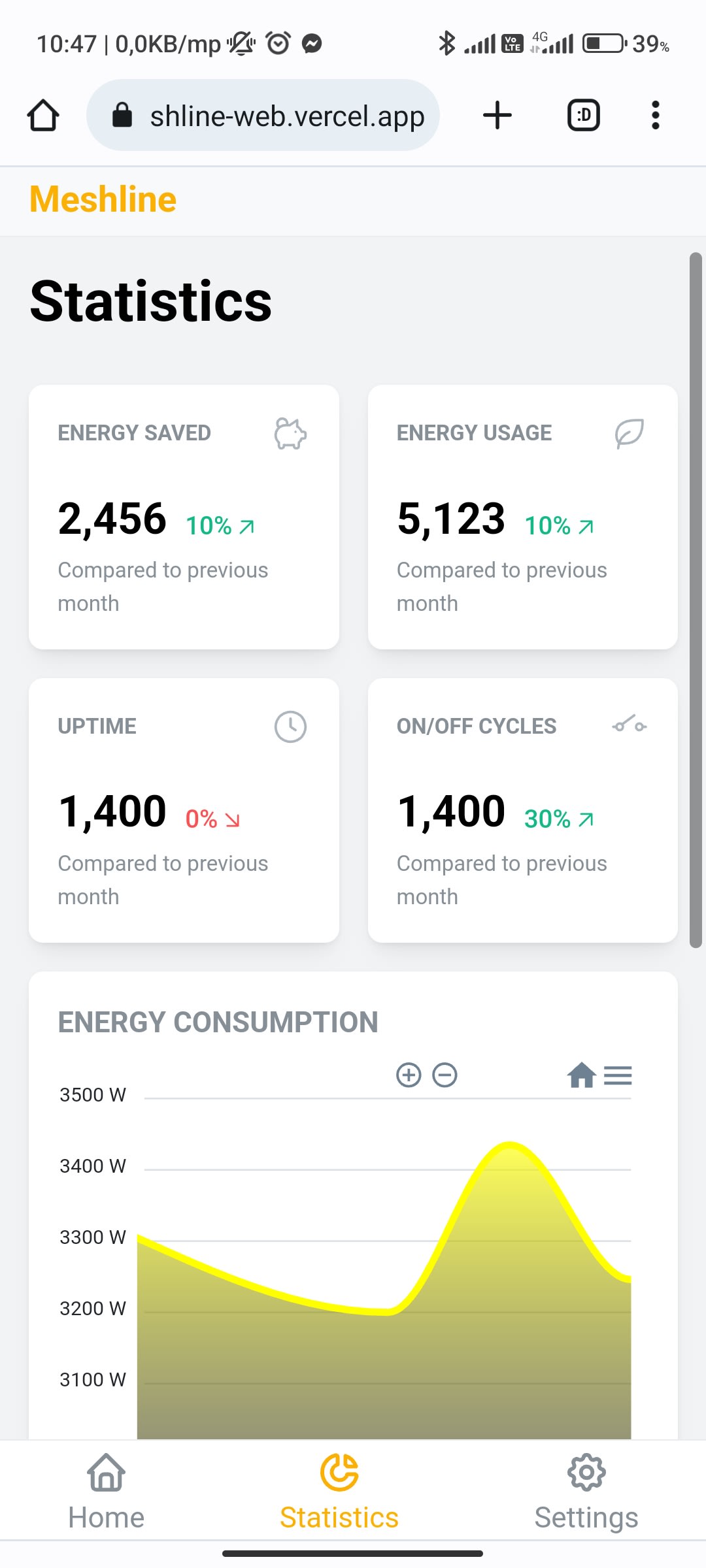Zoom in on the energy consumption chart
This screenshot has width=706, height=1568.
tap(409, 1075)
